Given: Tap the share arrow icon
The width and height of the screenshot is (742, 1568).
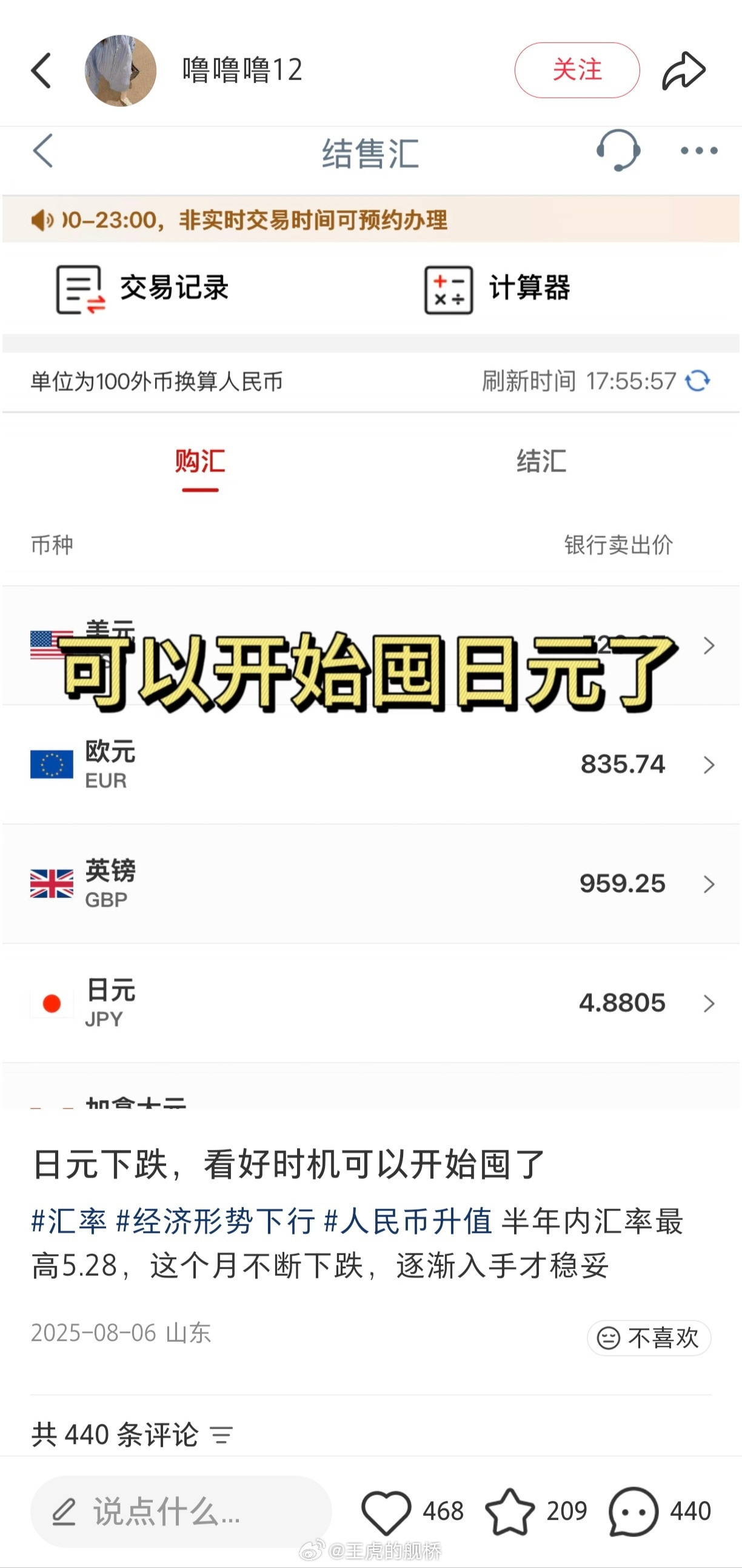Looking at the screenshot, I should click(x=685, y=69).
